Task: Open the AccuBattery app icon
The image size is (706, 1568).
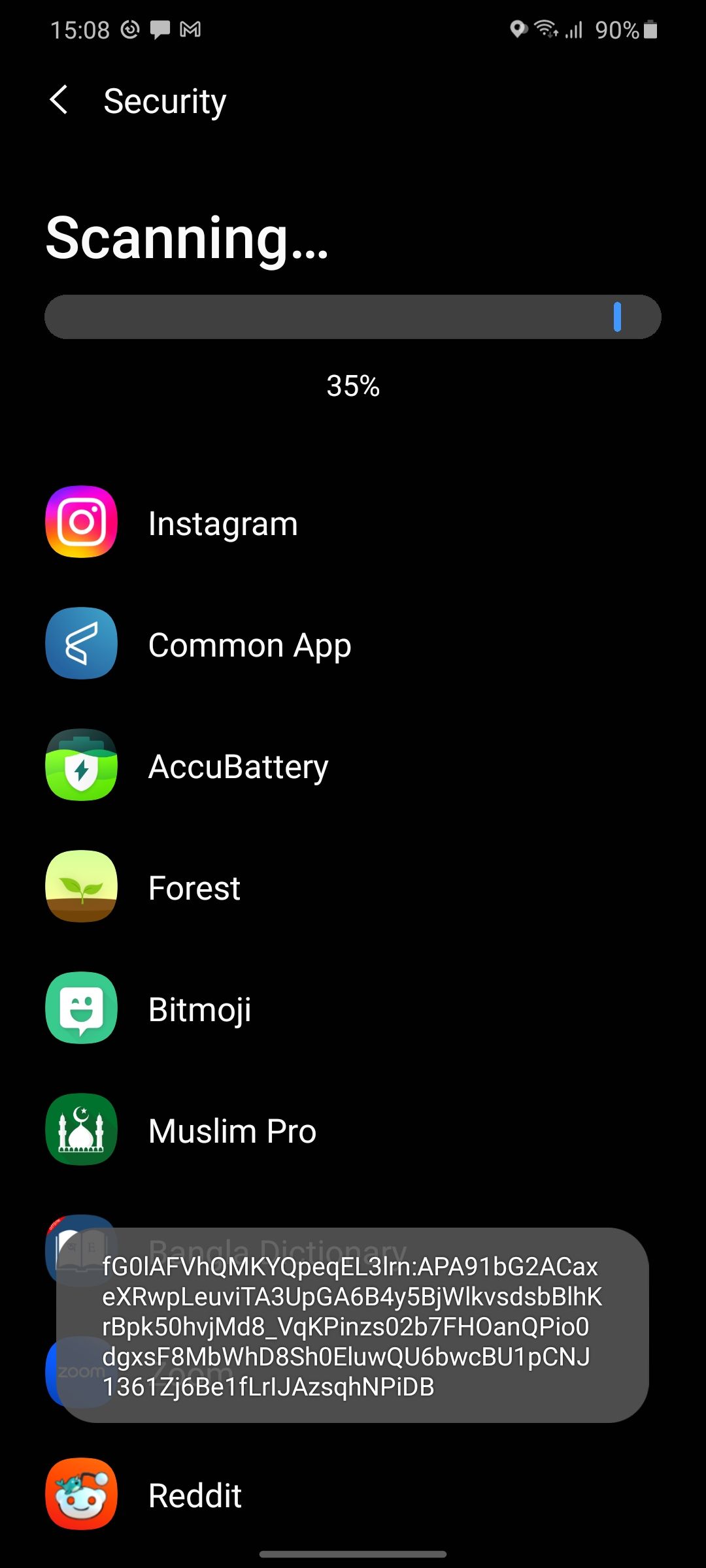Action: pos(80,766)
